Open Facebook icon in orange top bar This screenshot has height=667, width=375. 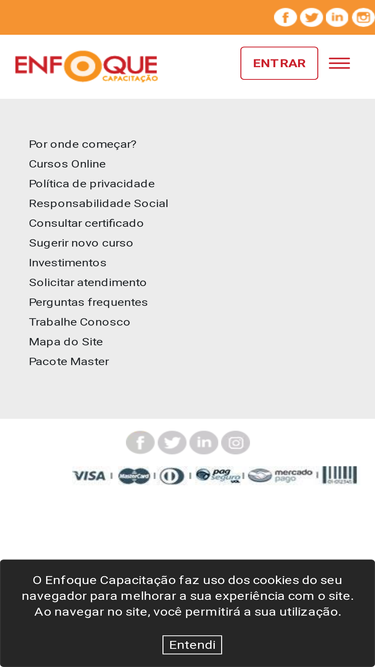tap(285, 17)
